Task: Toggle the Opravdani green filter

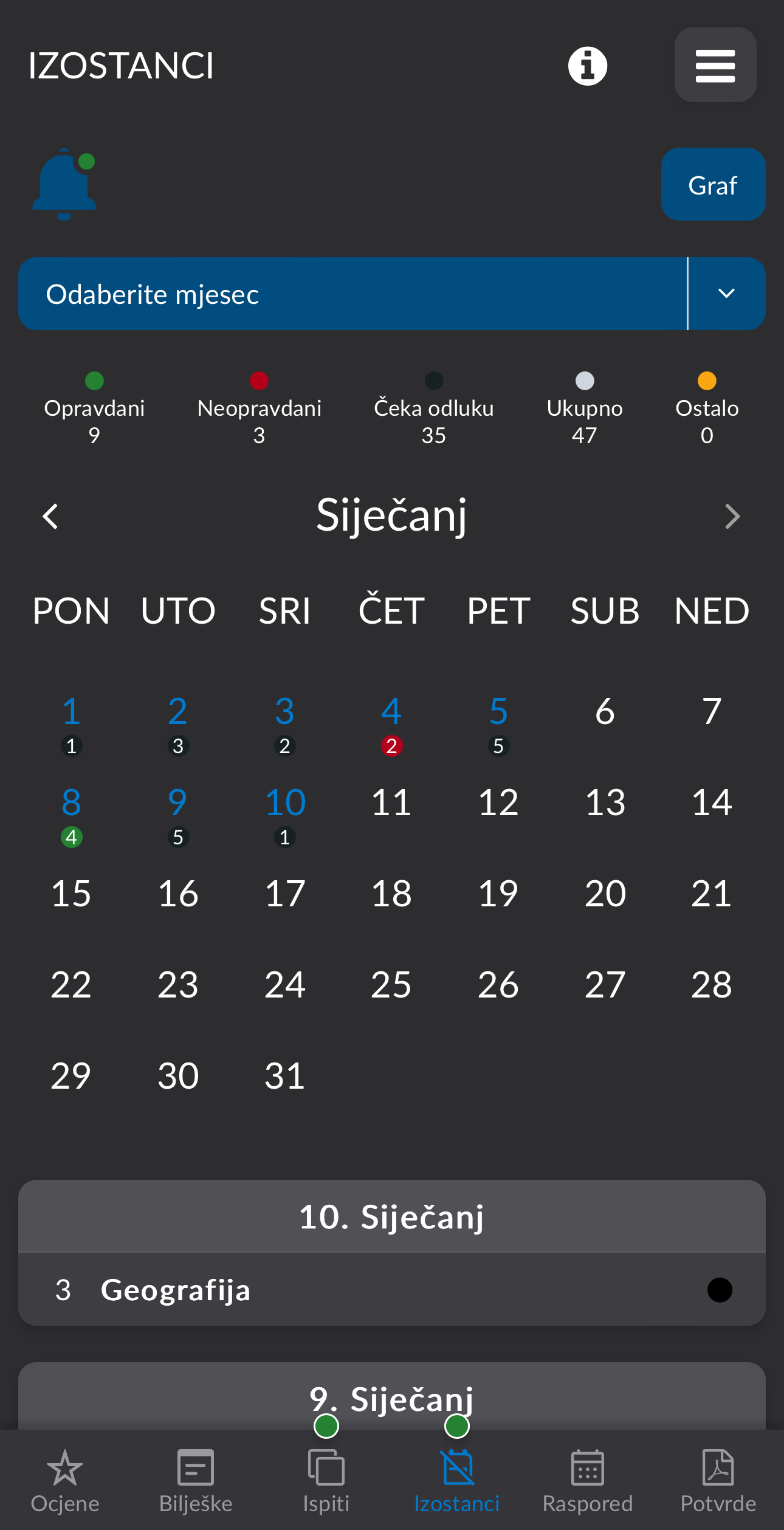Action: (94, 382)
